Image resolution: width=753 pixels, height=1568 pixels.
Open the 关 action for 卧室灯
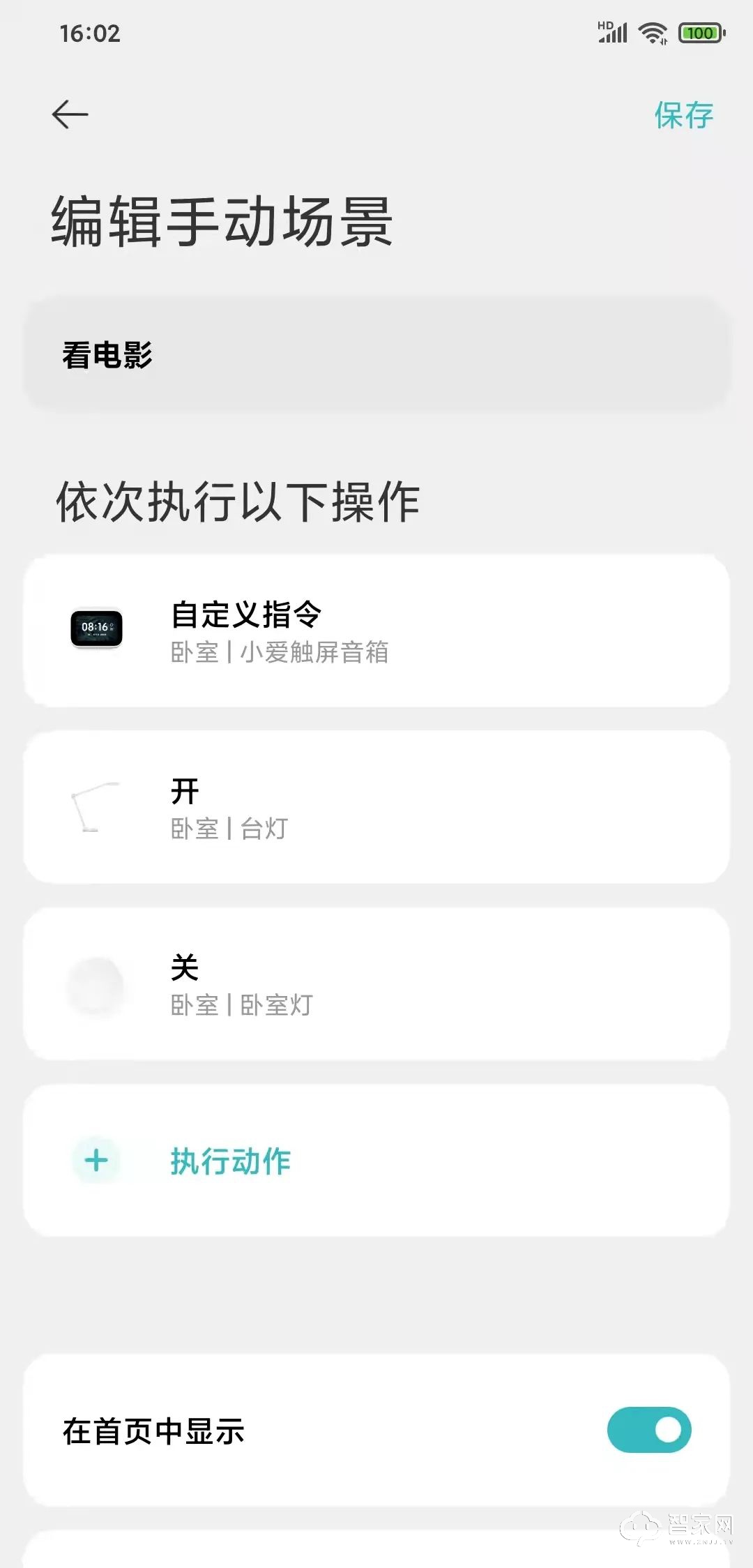click(x=376, y=984)
